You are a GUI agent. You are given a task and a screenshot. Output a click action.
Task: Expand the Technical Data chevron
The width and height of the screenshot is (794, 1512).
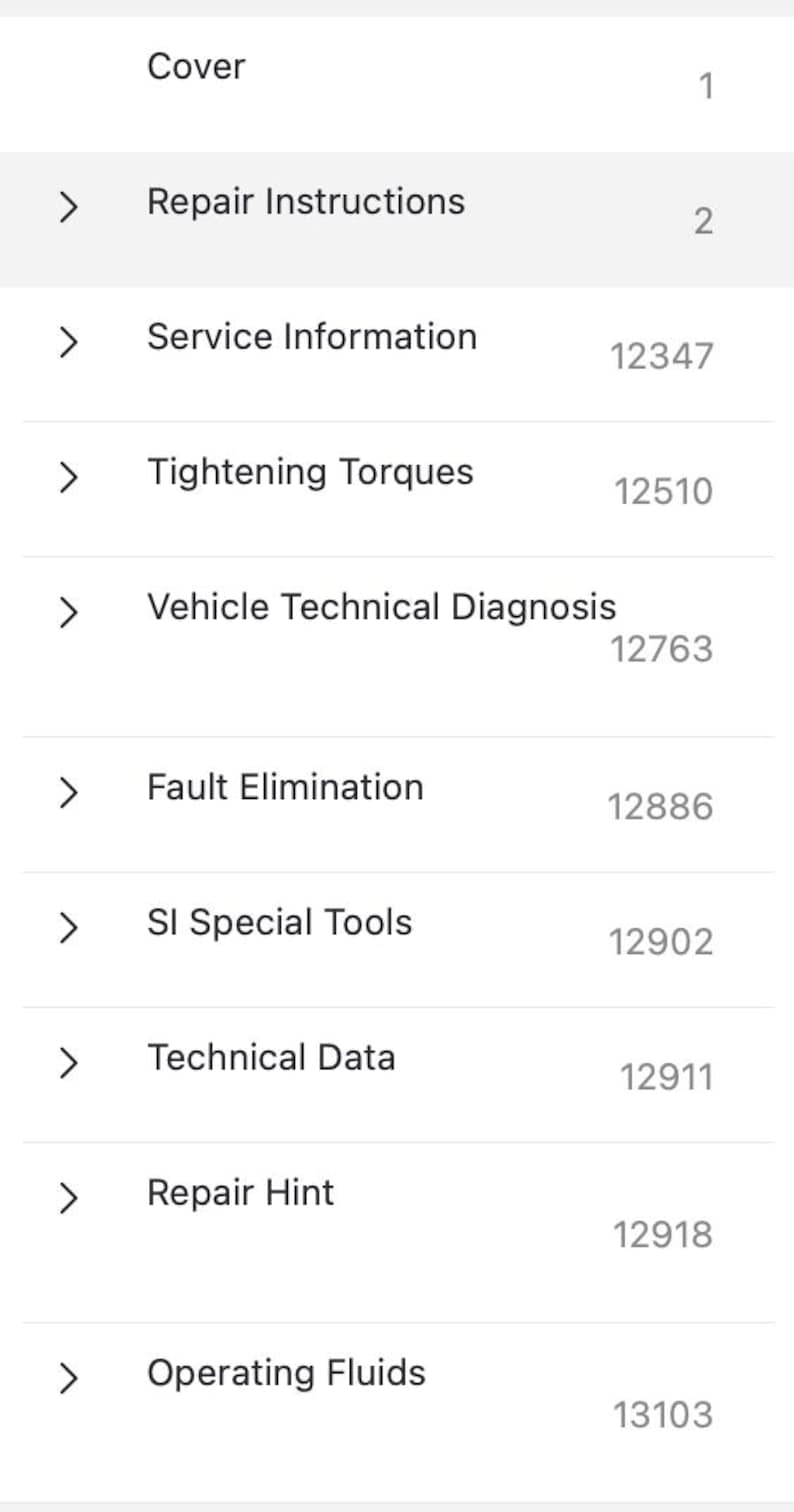[x=68, y=1062]
